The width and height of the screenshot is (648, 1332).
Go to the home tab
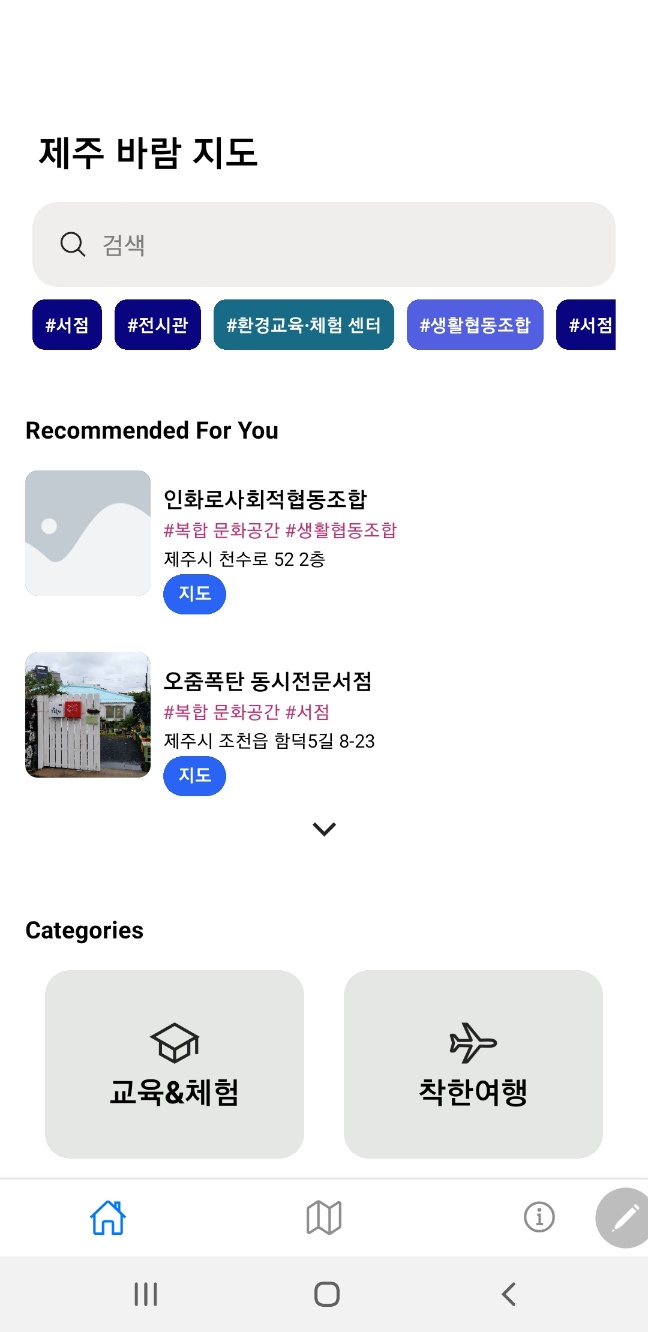click(x=108, y=1217)
